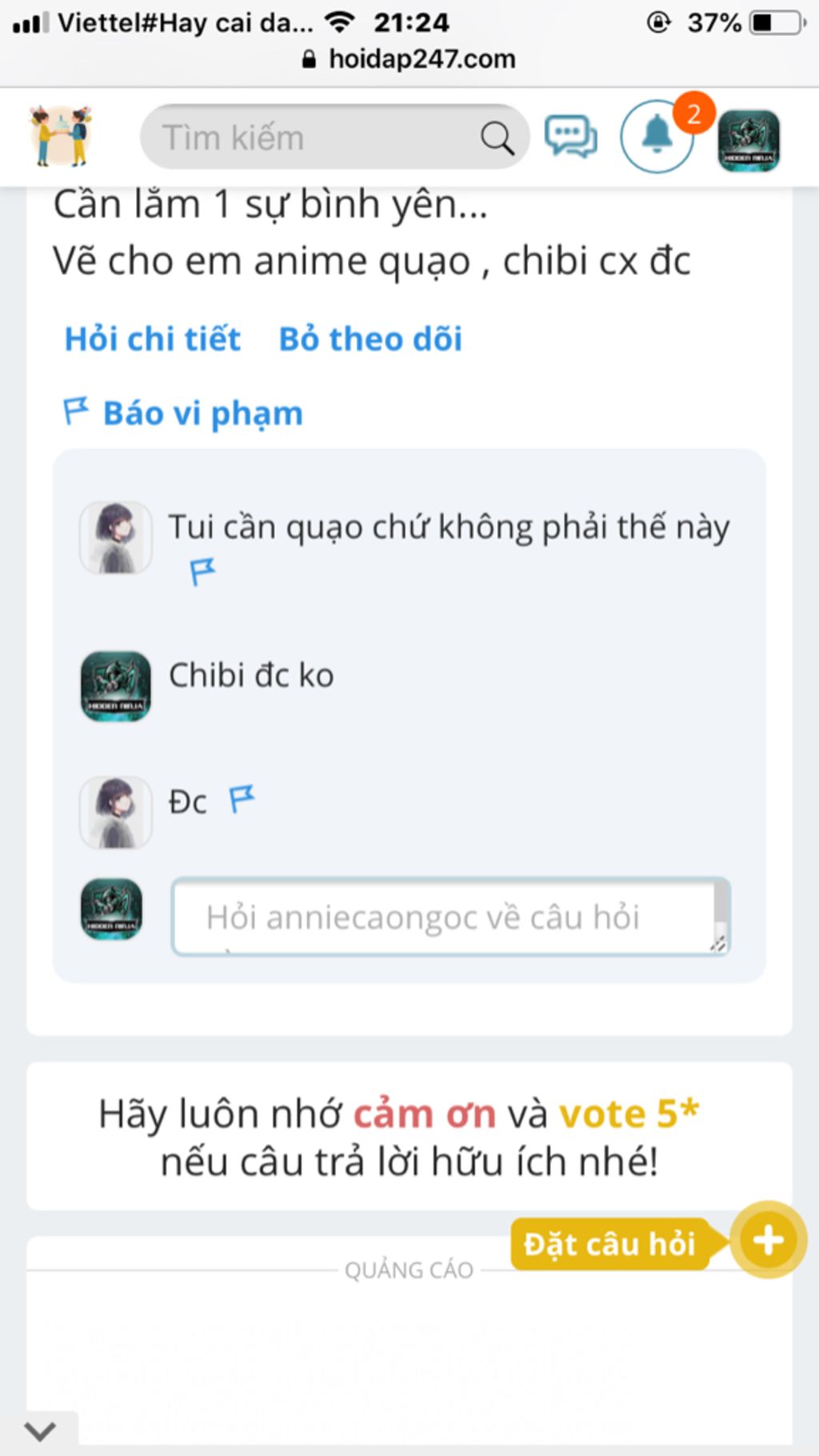Collapse the ad with the bottom chevron
Screen dimensions: 819x1456
(x=40, y=1430)
